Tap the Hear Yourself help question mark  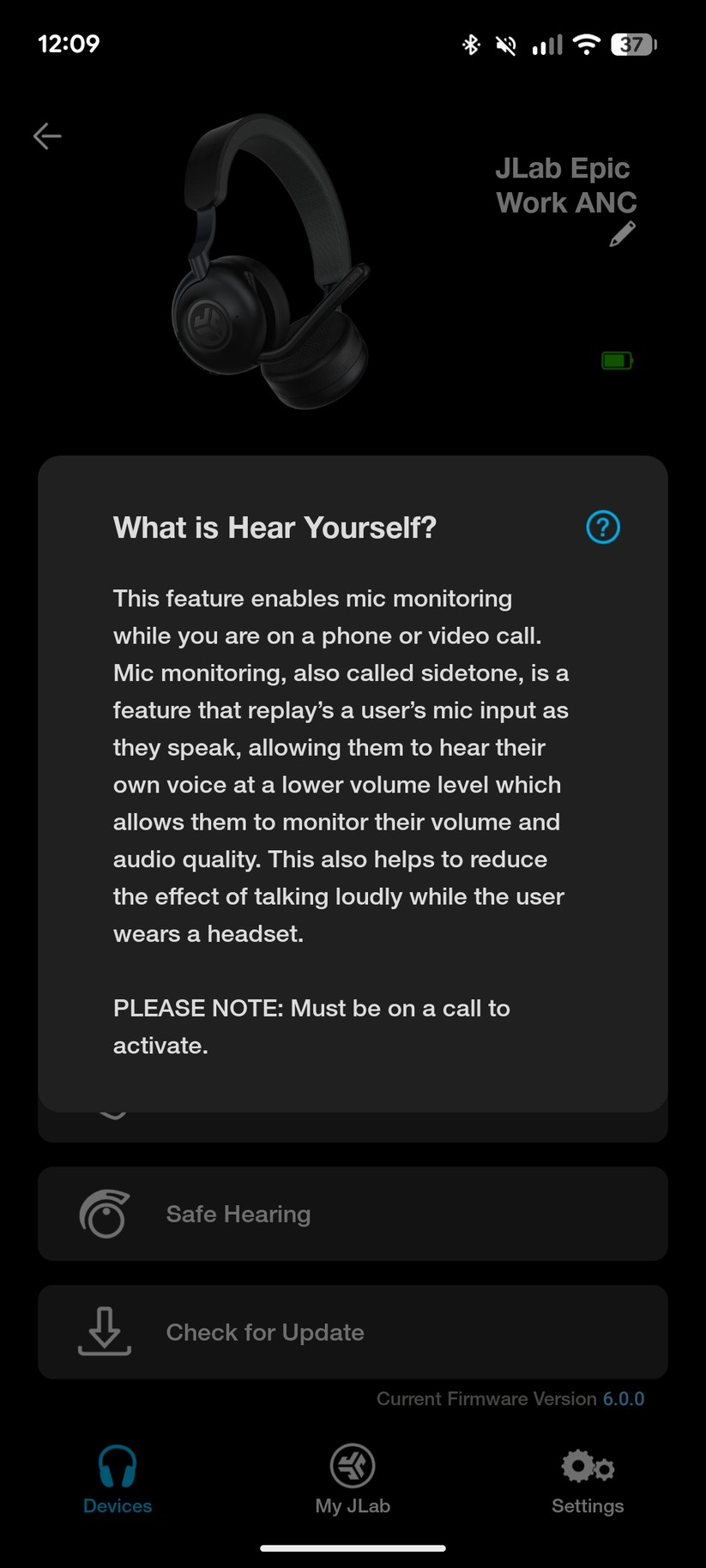tap(603, 527)
